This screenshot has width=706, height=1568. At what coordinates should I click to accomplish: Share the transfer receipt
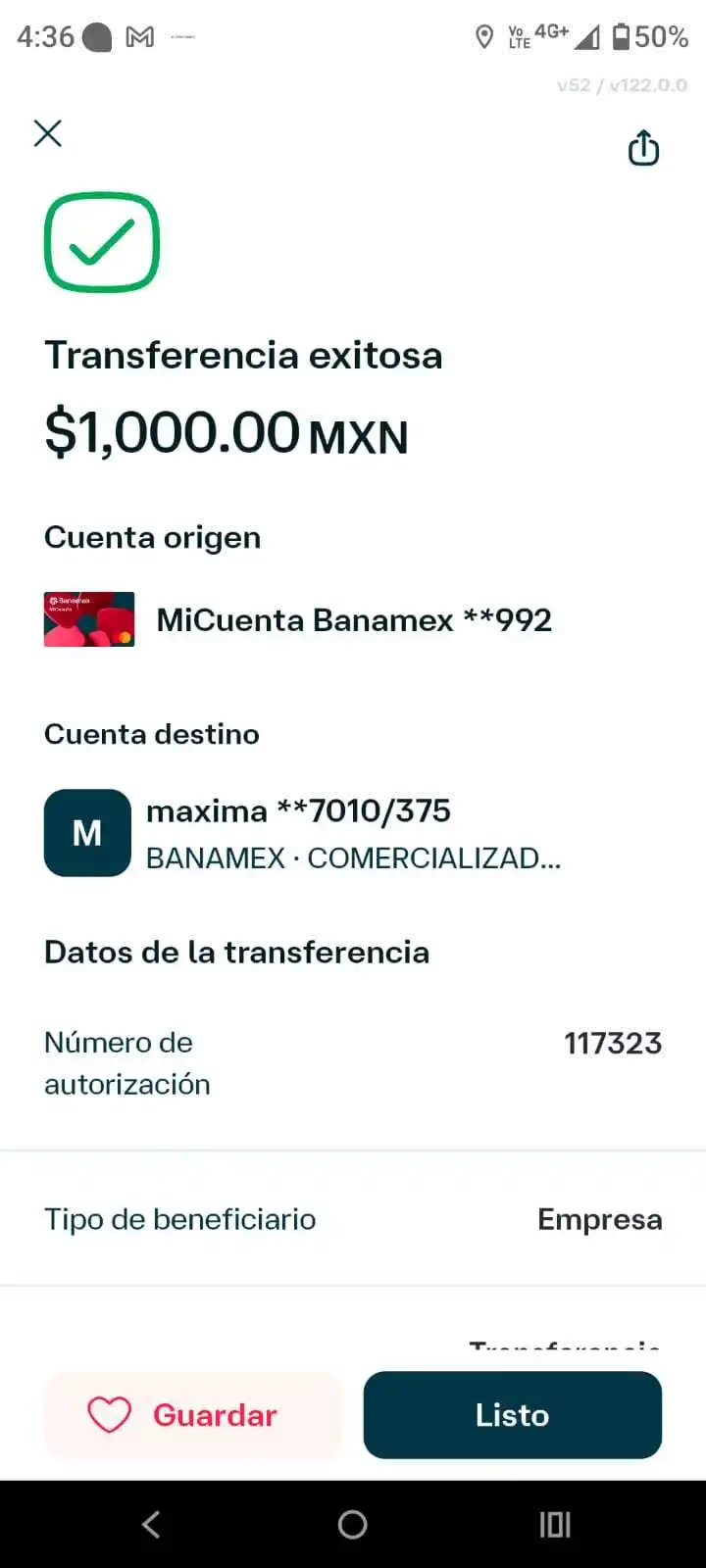point(643,149)
